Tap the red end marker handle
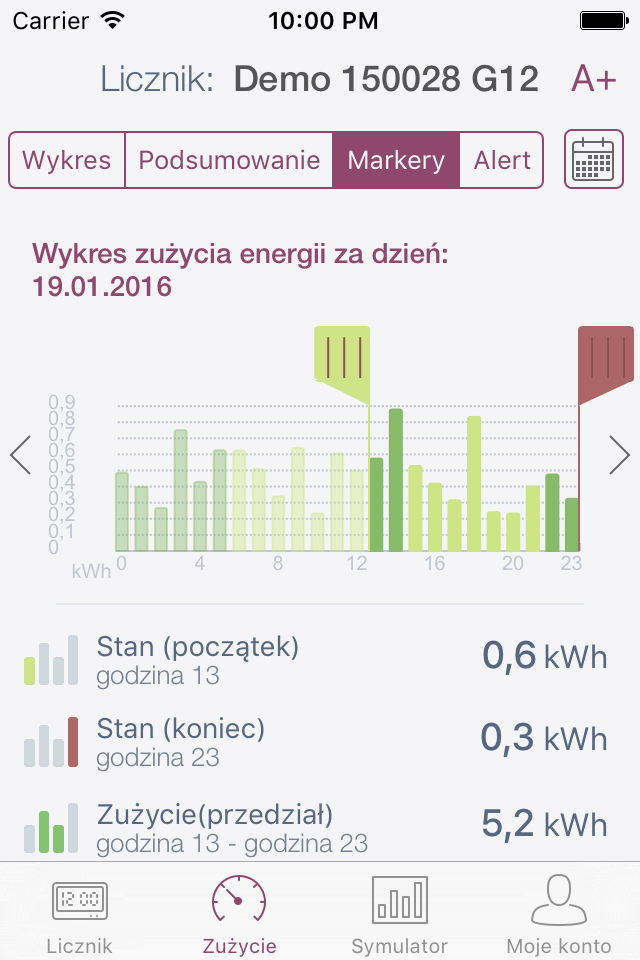Image resolution: width=640 pixels, height=960 pixels. coord(607,355)
